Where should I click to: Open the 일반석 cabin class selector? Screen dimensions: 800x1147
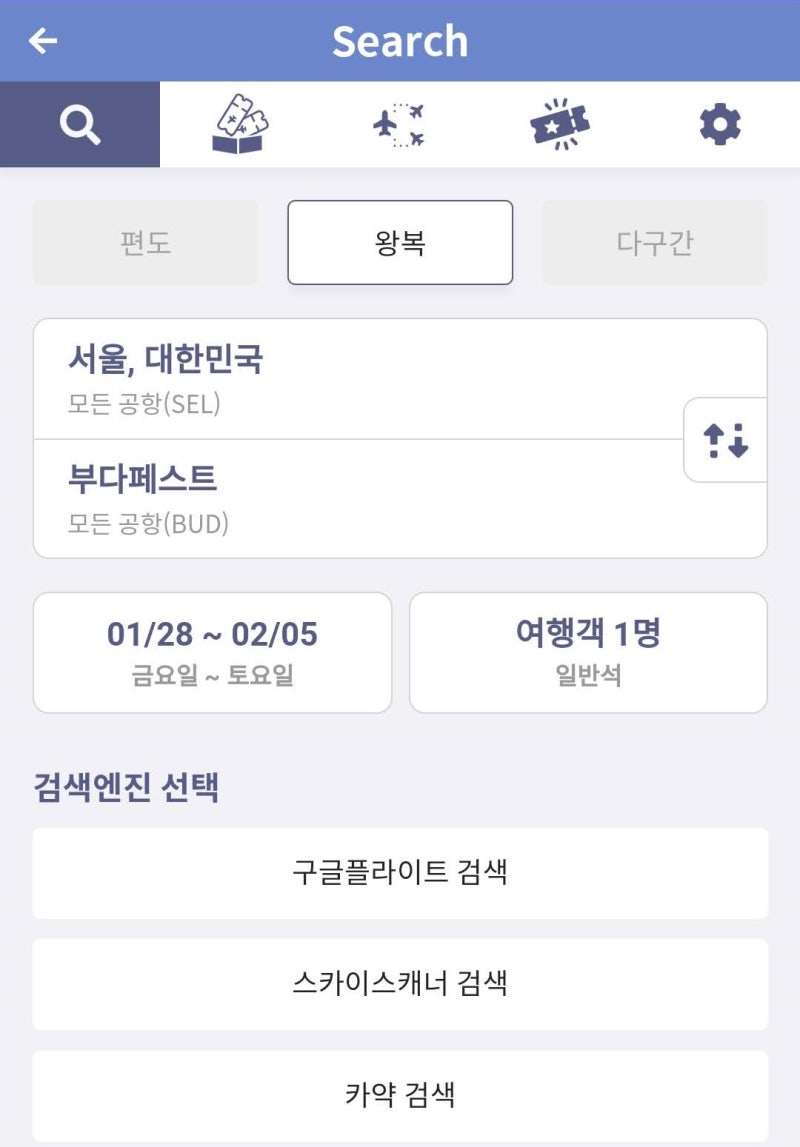point(588,675)
